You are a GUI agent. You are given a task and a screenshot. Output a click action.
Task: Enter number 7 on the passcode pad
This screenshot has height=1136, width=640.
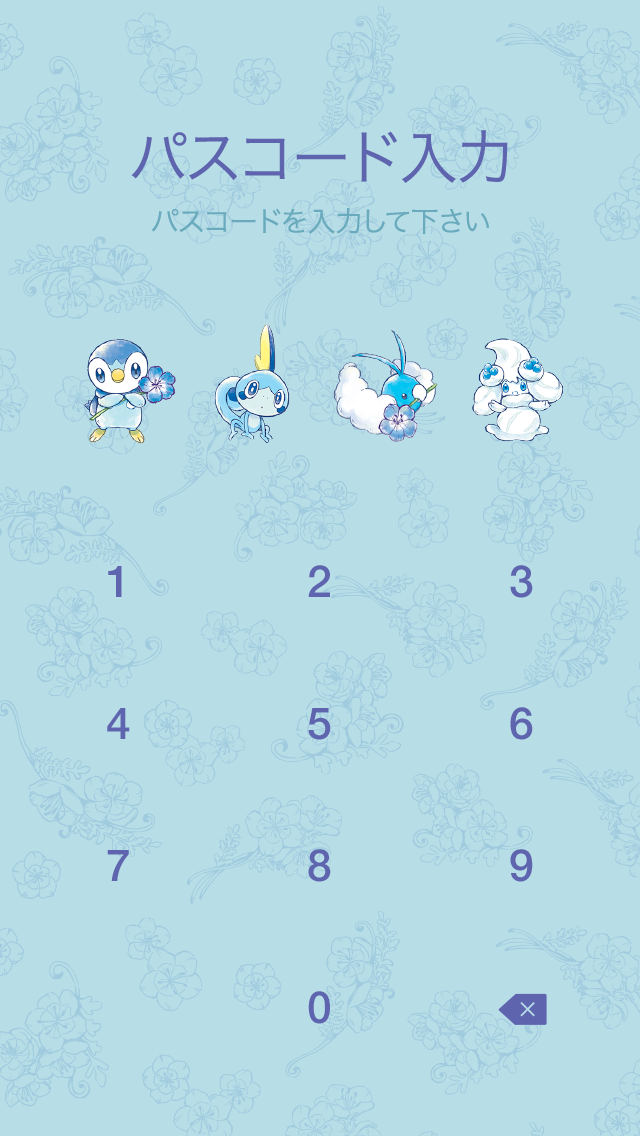(x=117, y=866)
